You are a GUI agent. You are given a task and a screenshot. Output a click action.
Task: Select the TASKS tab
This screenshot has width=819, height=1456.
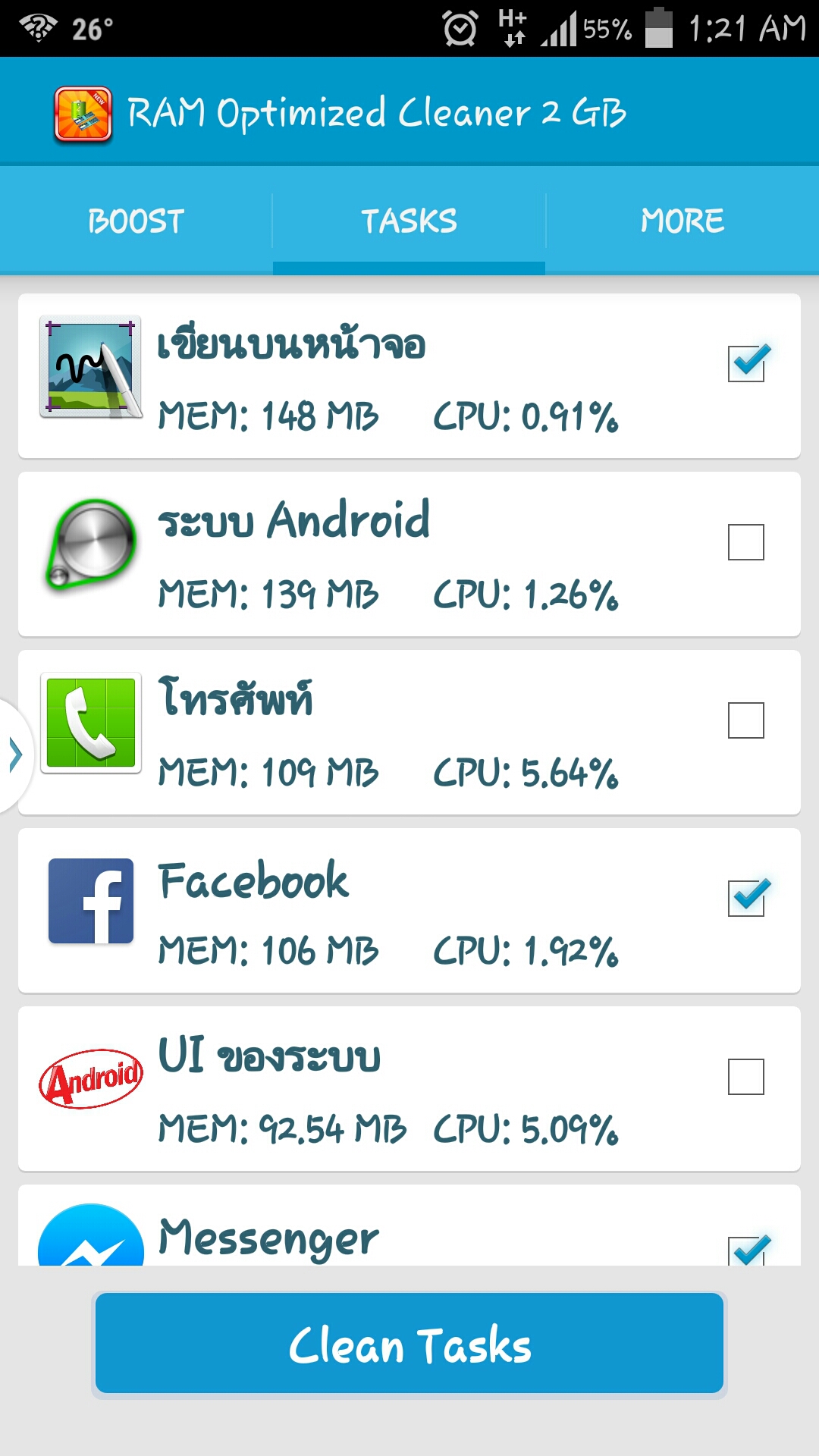[x=409, y=221]
